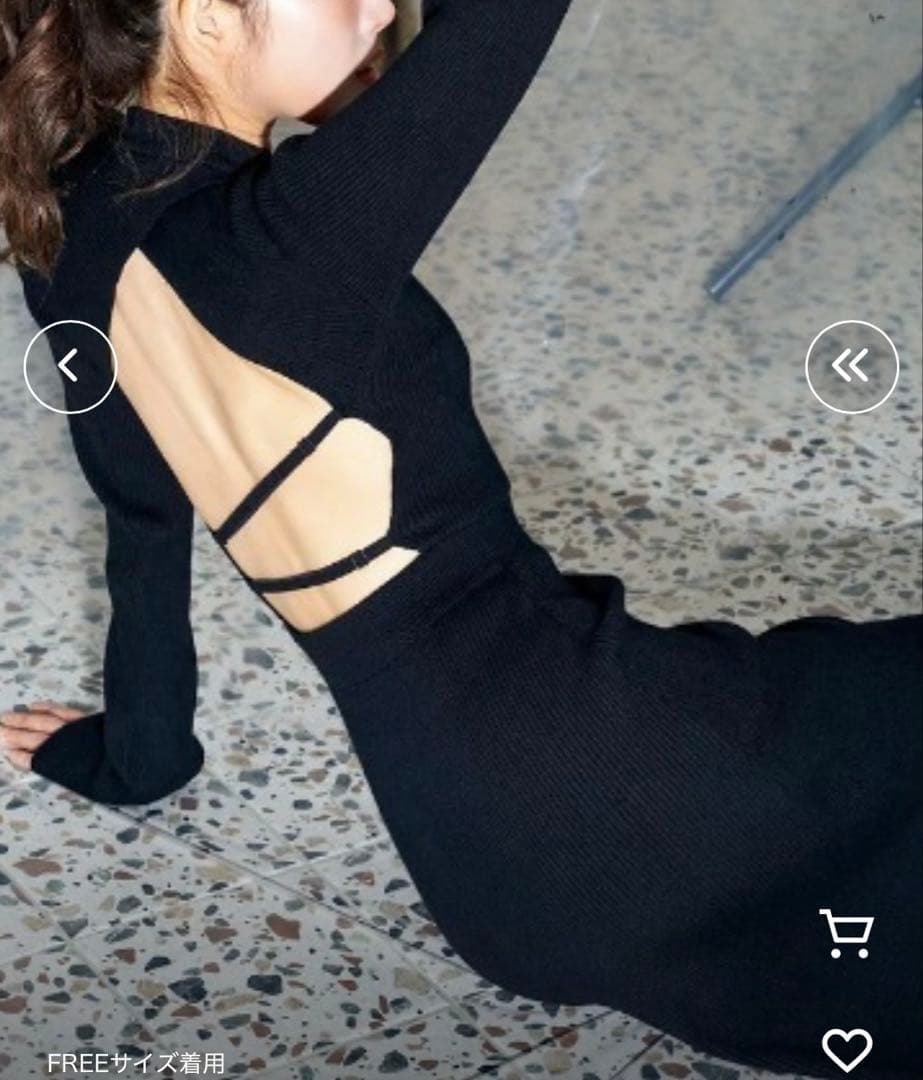This screenshot has width=923, height=1080.
Task: Go to the previous product image
Action: [x=70, y=367]
